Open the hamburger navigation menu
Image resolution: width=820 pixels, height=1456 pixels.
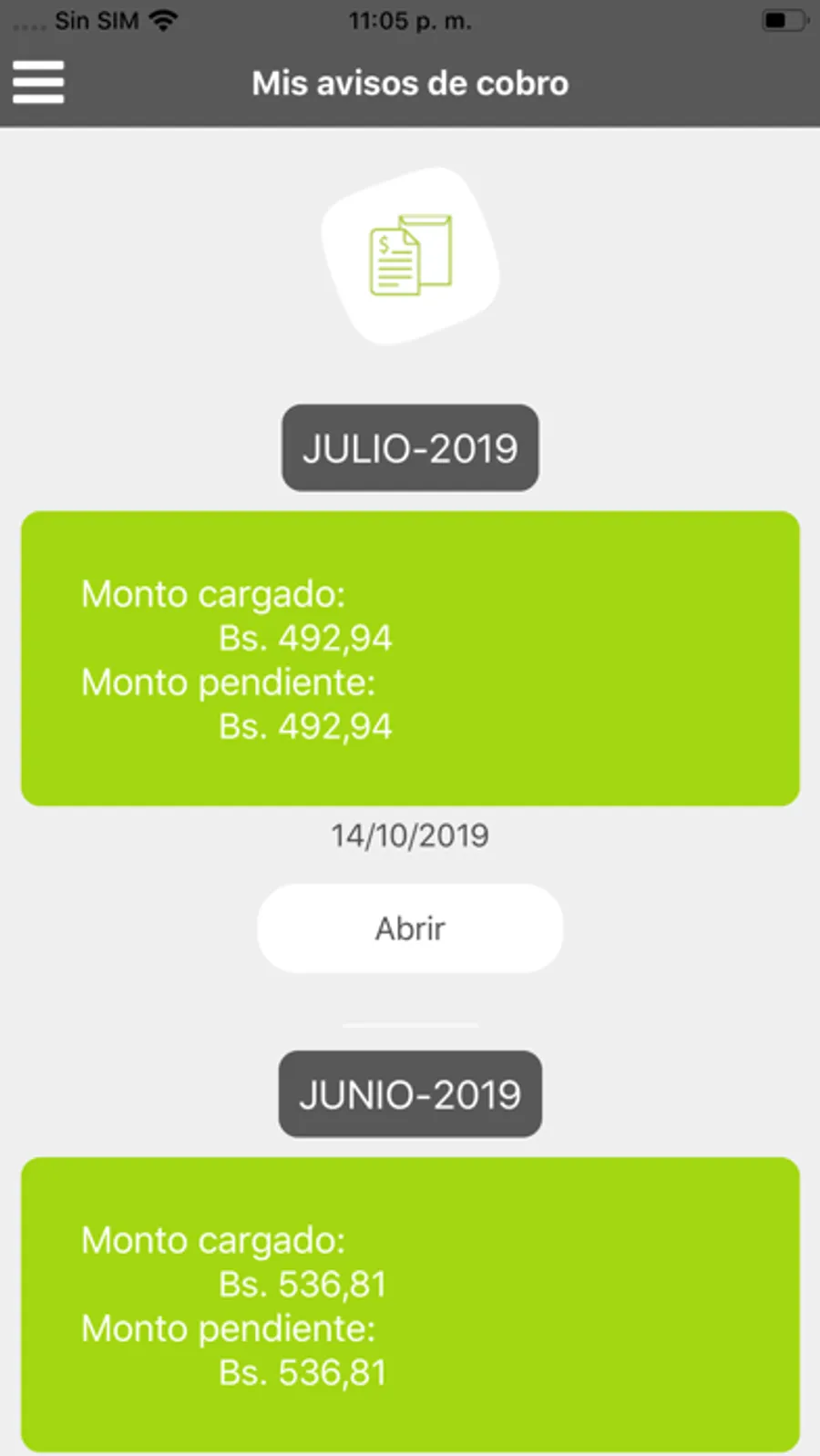(x=38, y=82)
